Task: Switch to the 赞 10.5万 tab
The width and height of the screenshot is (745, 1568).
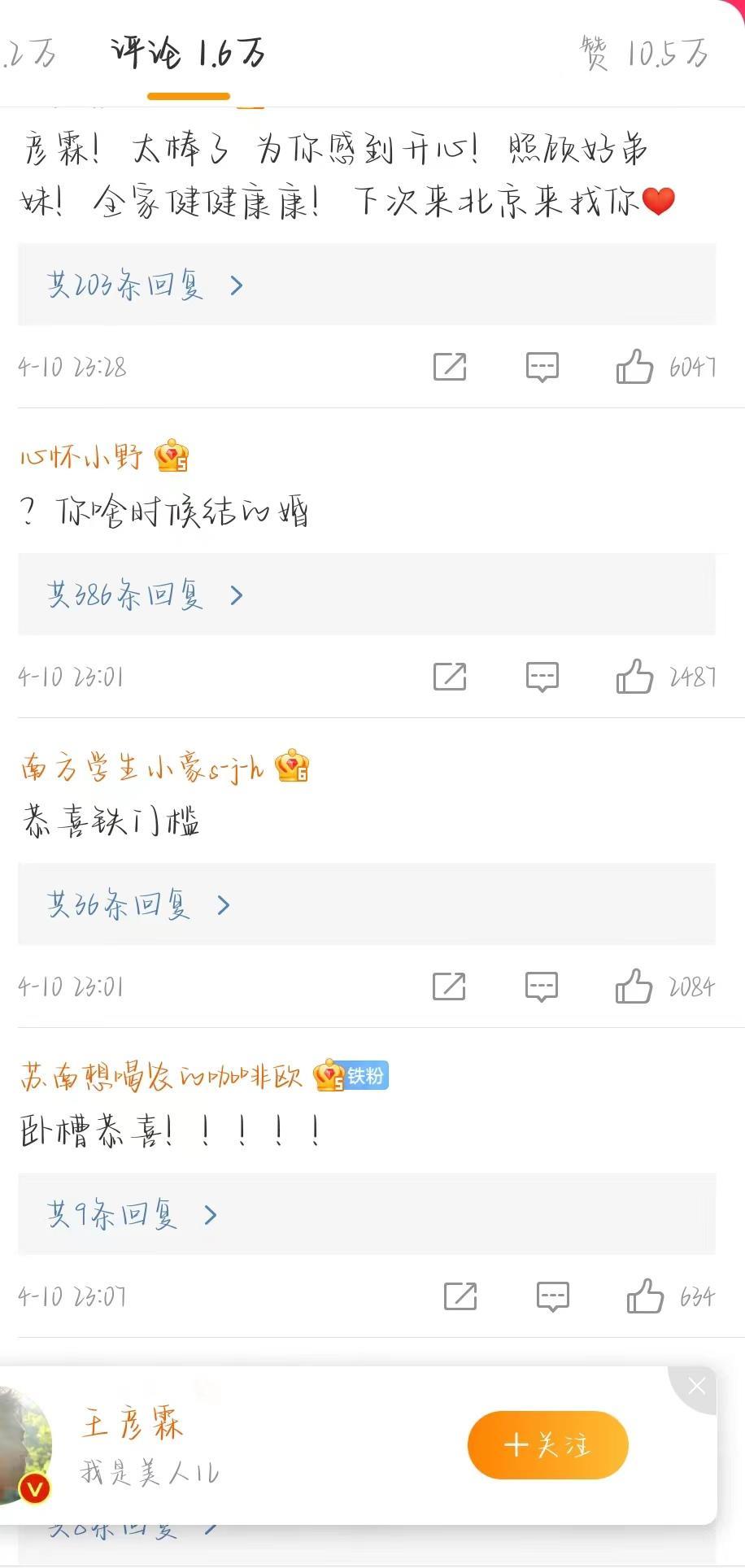Action: (x=643, y=54)
